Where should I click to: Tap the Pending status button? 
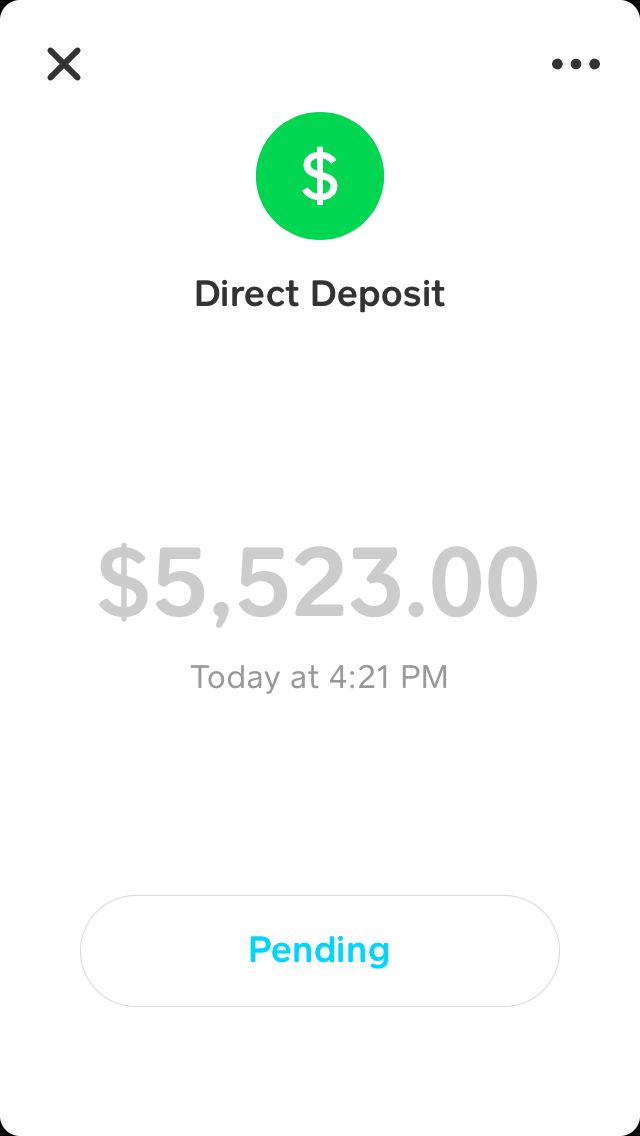[320, 951]
